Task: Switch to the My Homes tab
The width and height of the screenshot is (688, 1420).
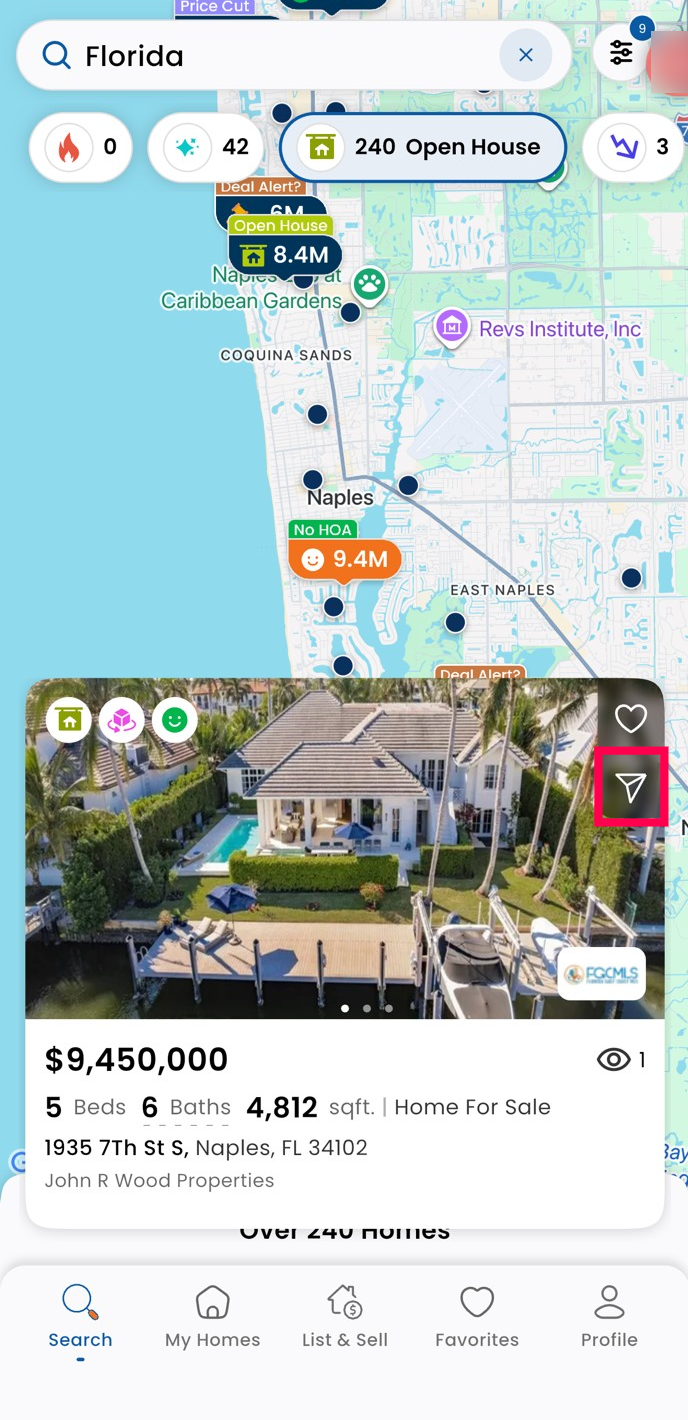Action: coord(212,1318)
